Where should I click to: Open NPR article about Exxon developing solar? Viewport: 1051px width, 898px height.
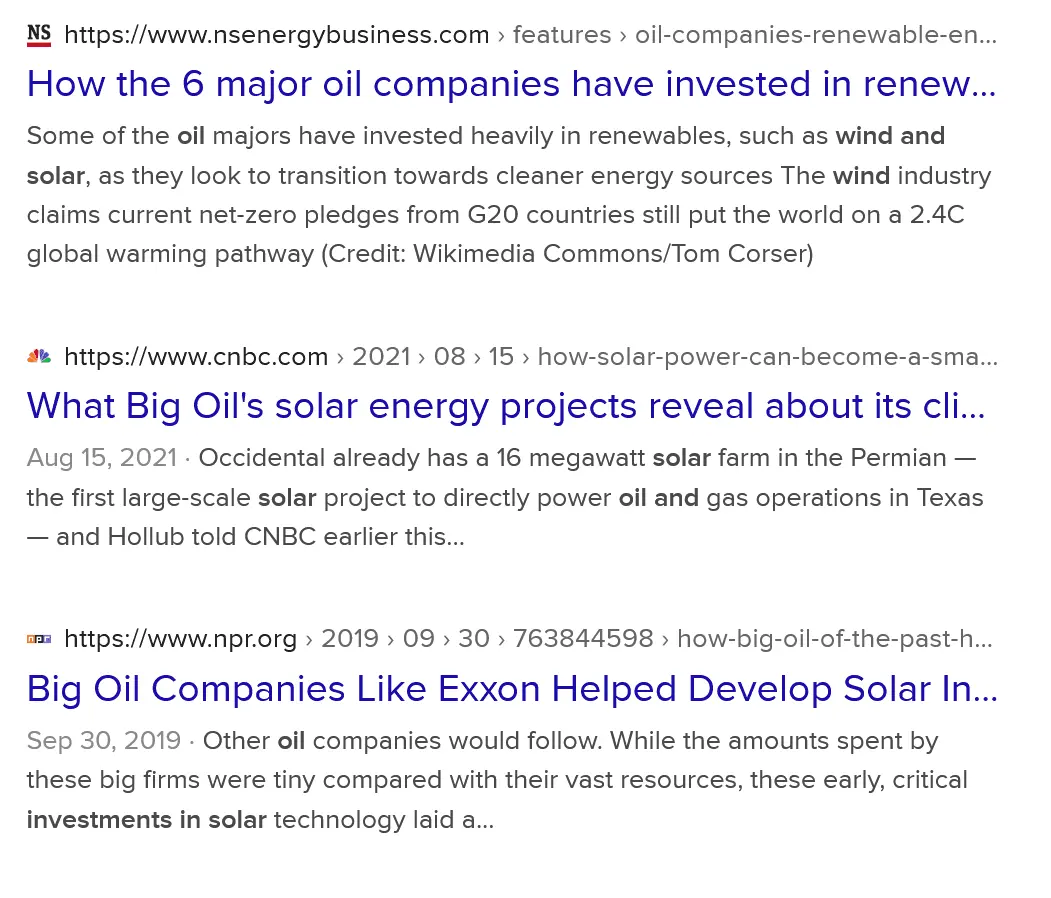(x=512, y=689)
